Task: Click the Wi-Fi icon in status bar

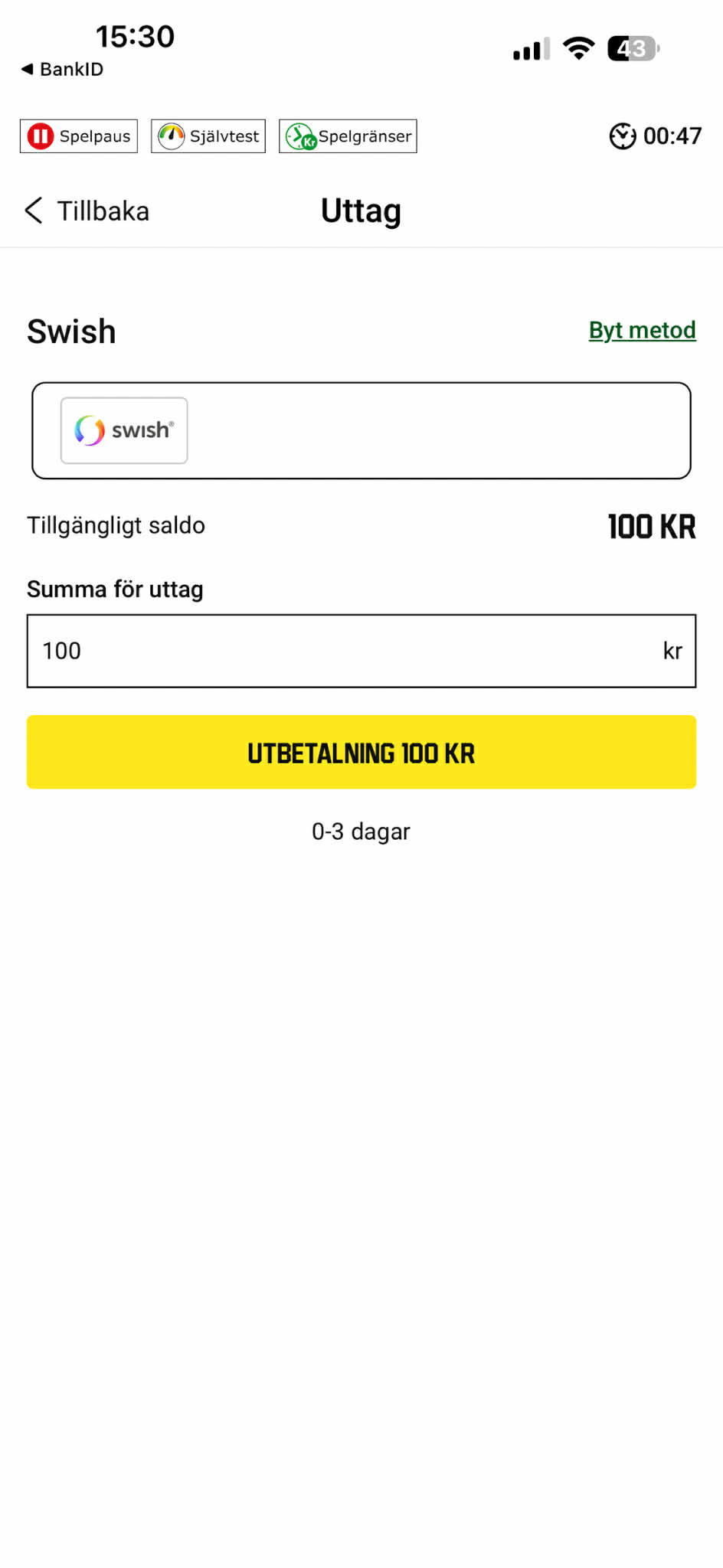Action: (x=578, y=47)
